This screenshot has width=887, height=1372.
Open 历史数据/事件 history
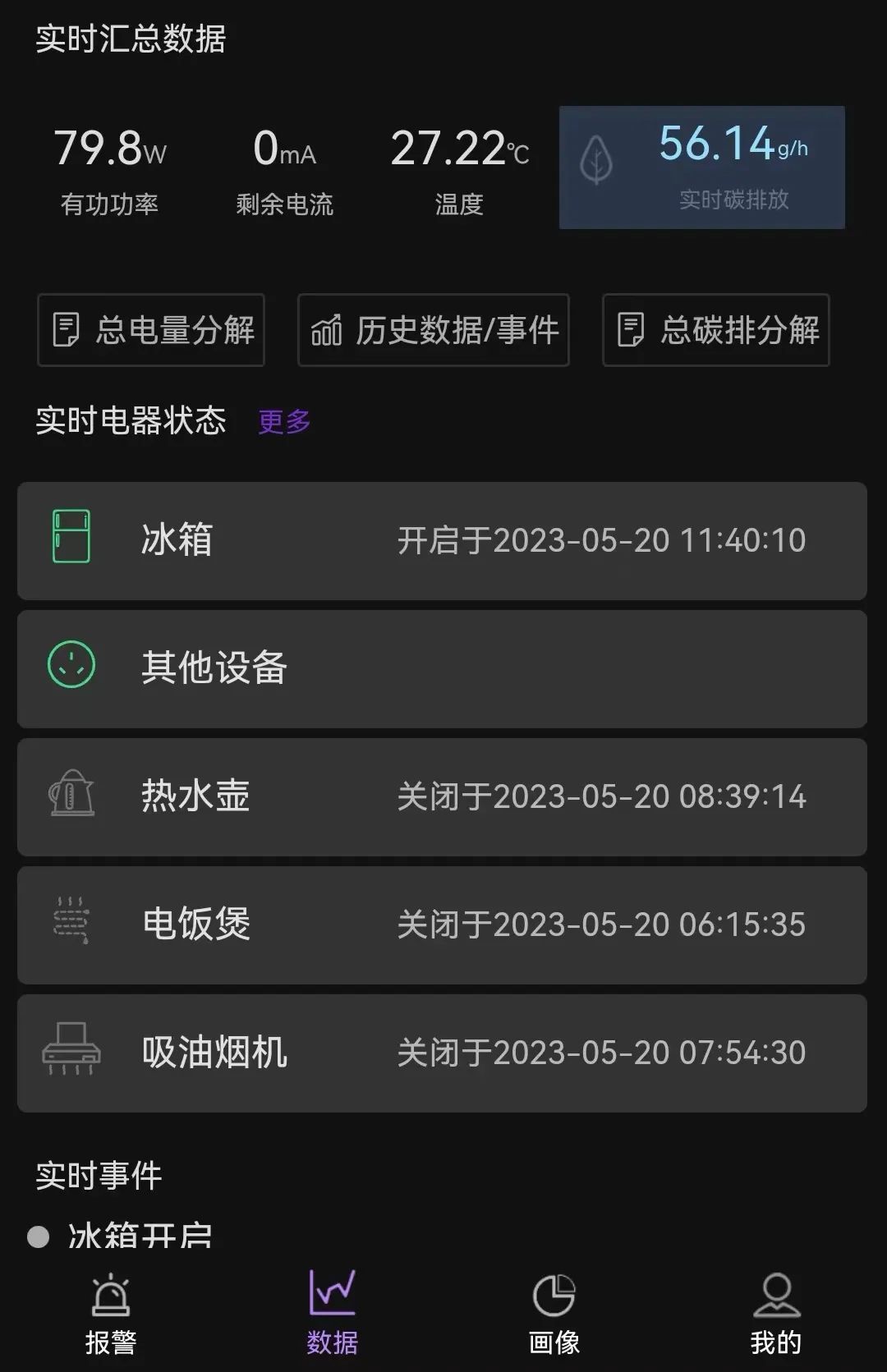433,330
